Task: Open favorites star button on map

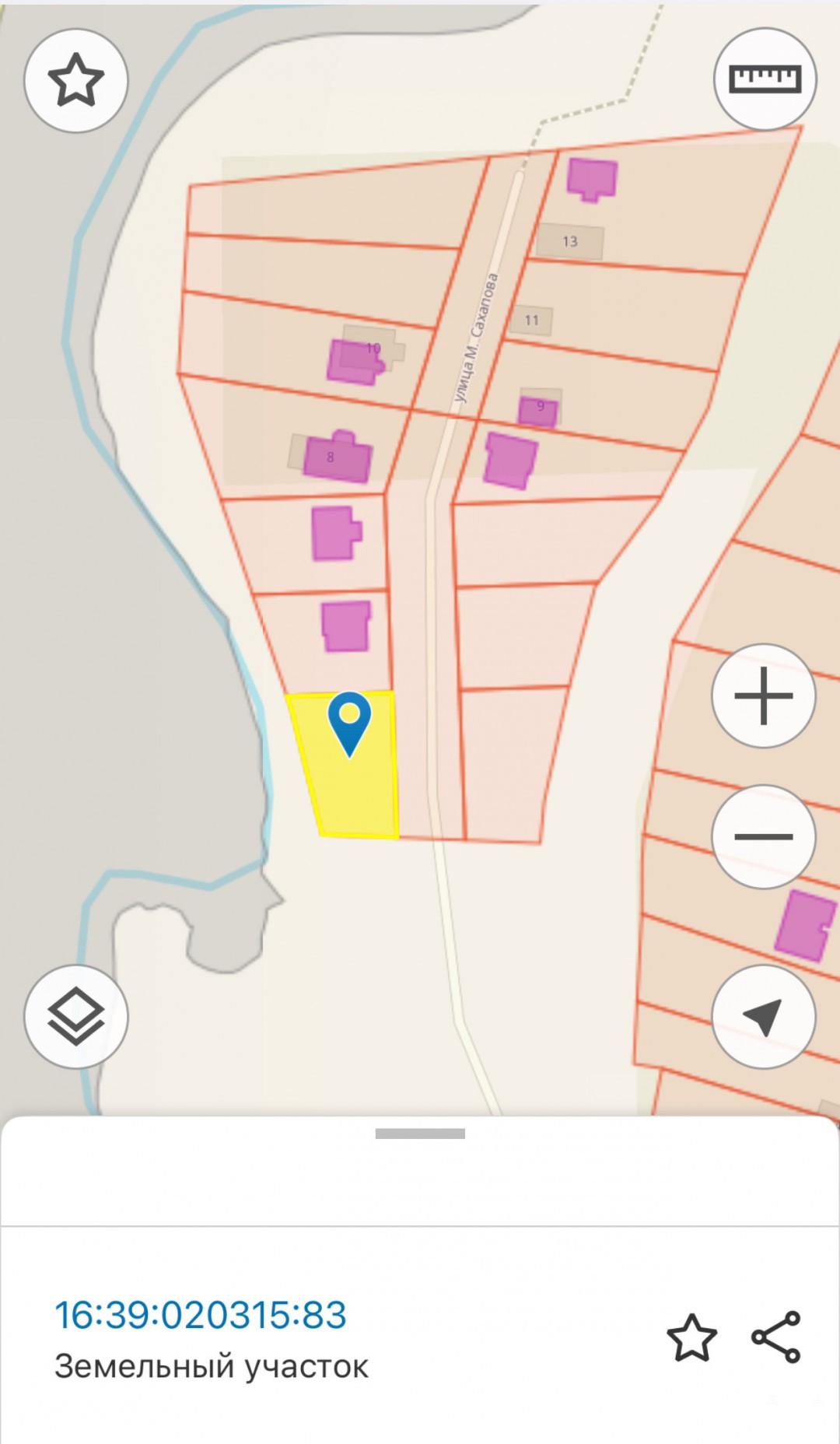Action: click(76, 80)
